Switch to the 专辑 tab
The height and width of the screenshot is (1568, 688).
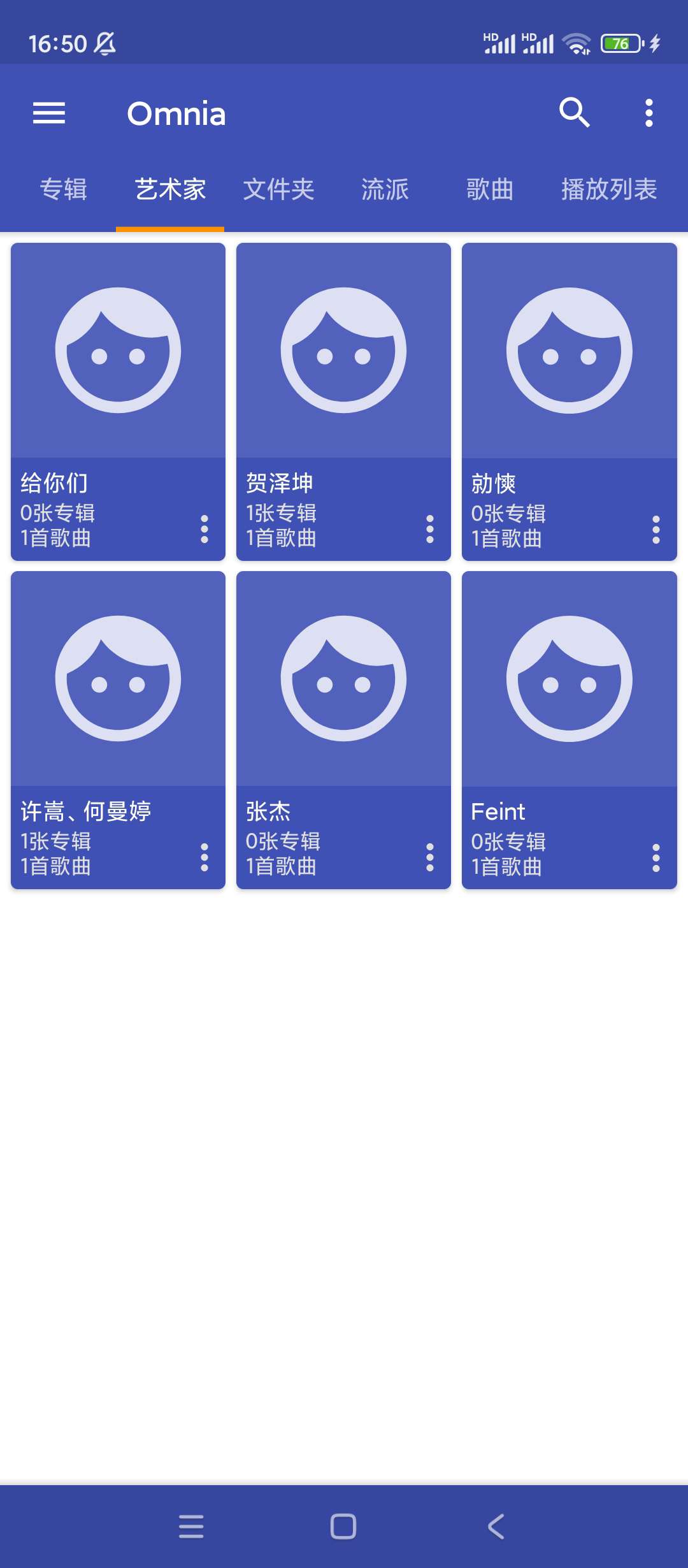click(63, 189)
